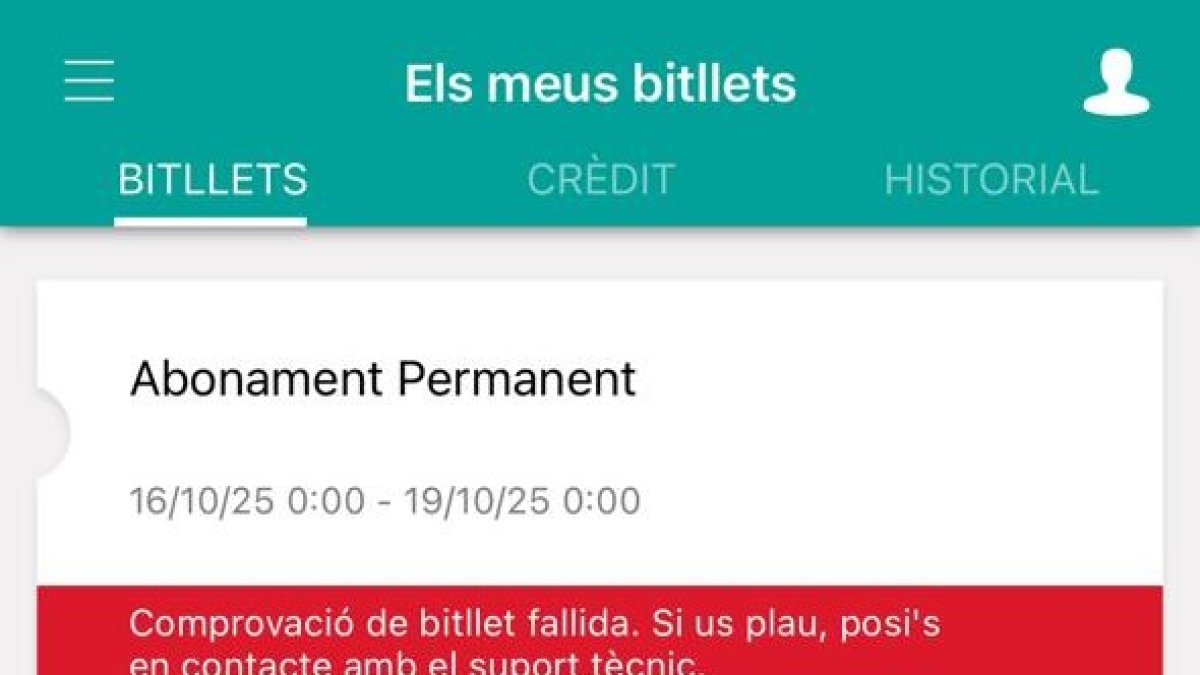This screenshot has width=1200, height=675.
Task: Open the user profile icon
Action: coord(1117,83)
